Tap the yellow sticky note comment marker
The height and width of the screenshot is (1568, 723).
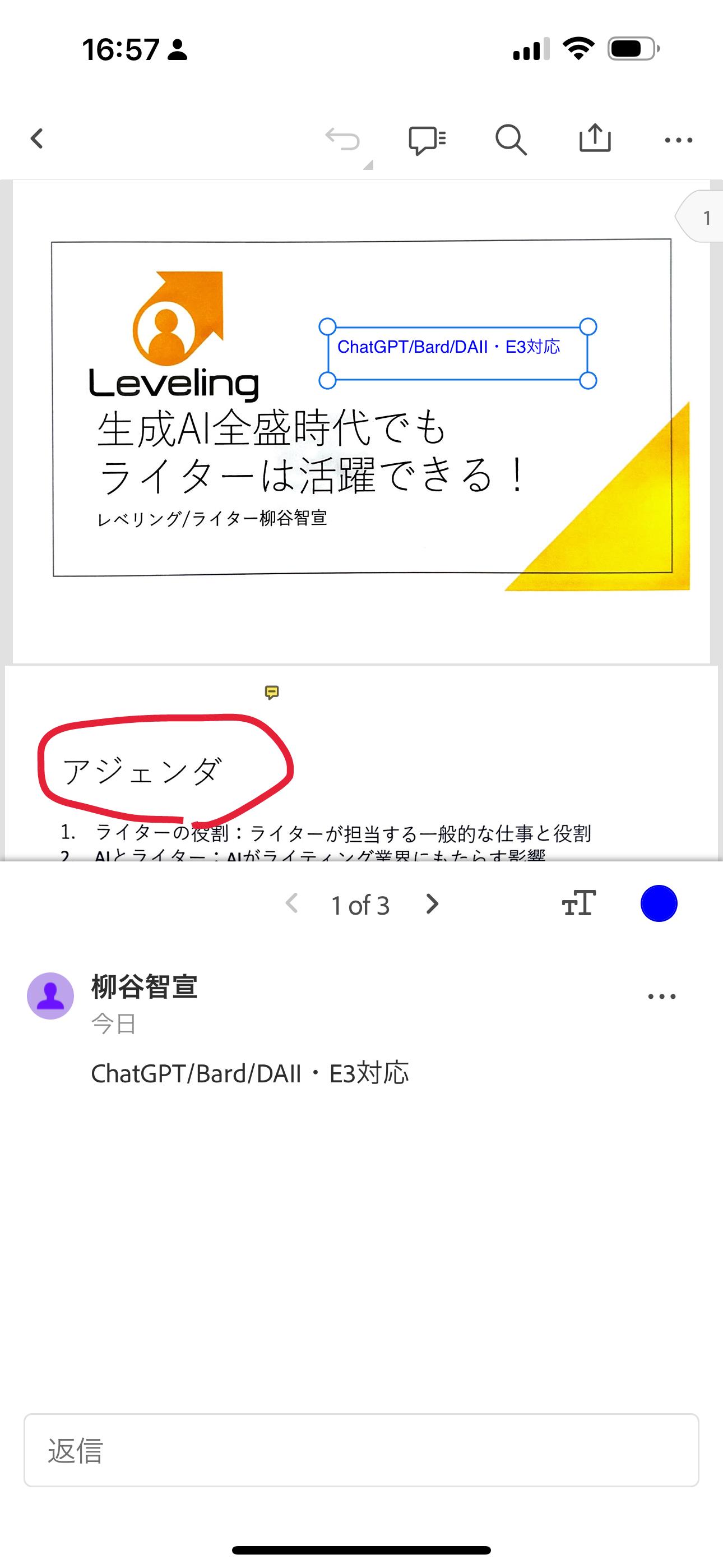(x=272, y=692)
